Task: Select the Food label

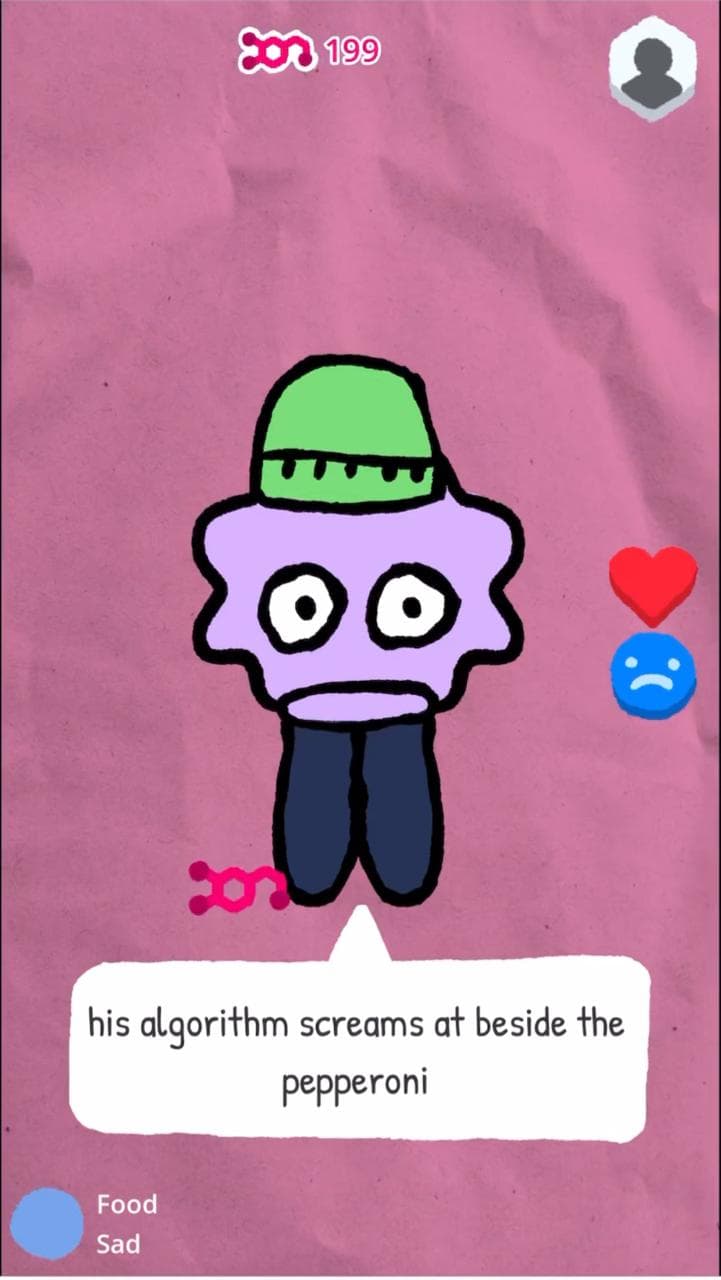Action: pos(126,1205)
